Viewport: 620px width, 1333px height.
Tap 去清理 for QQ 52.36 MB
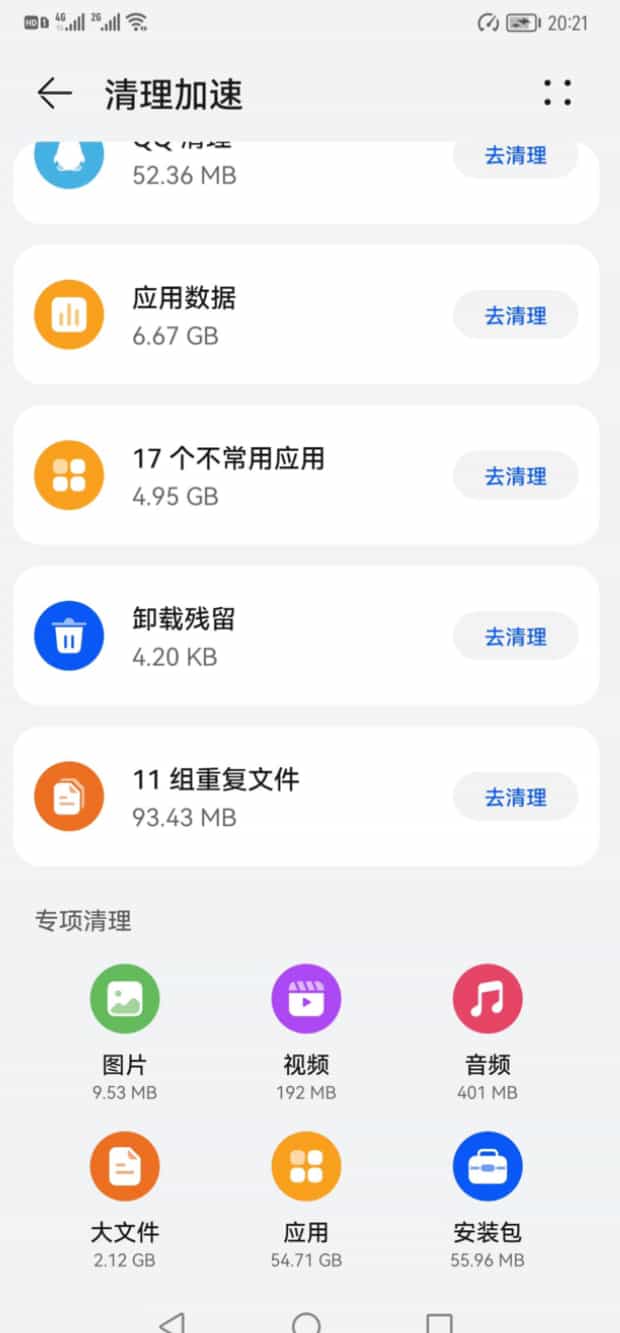tap(516, 157)
